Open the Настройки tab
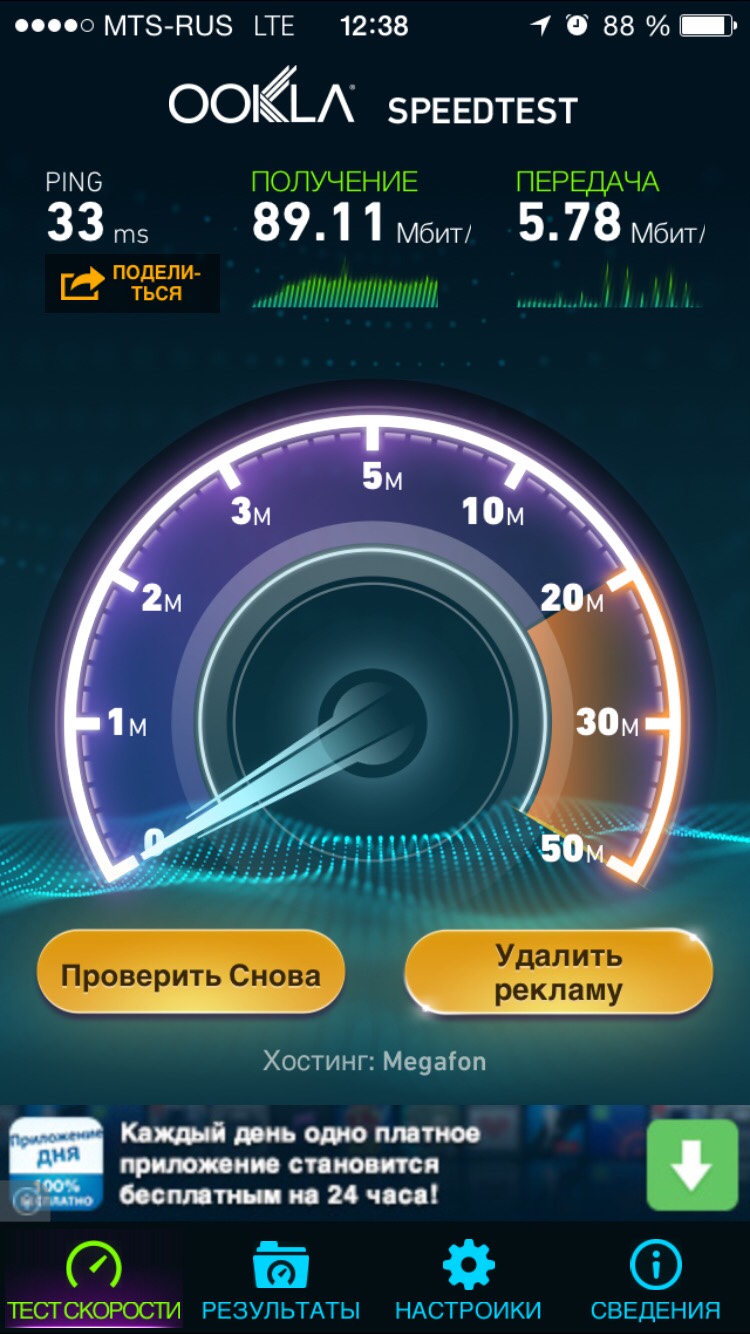This screenshot has height=1334, width=750. [x=468, y=1281]
